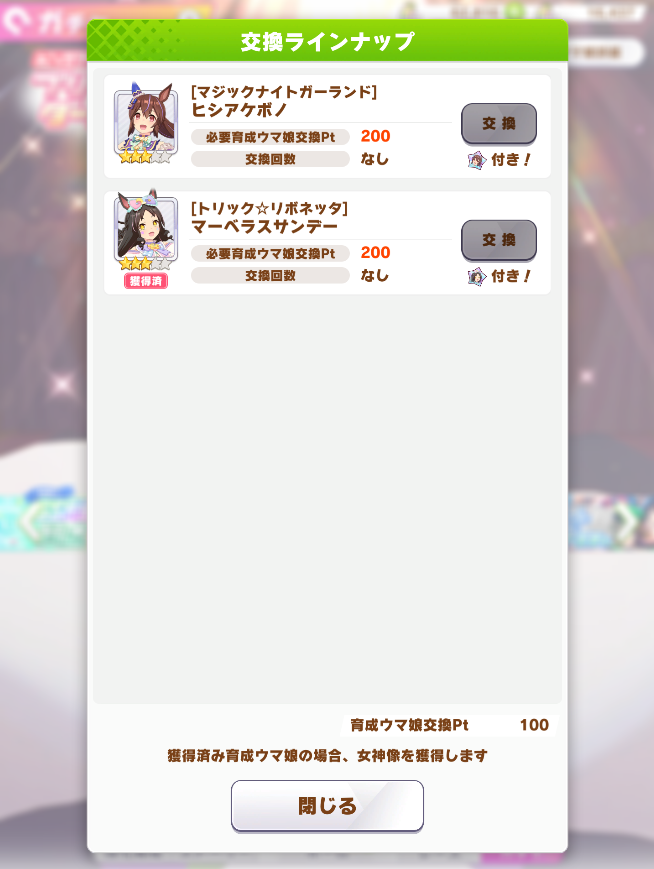Viewport: 654px width, 869px height.
Task: Tap 交換 button for マーベラスサンデー
Action: coord(498,240)
